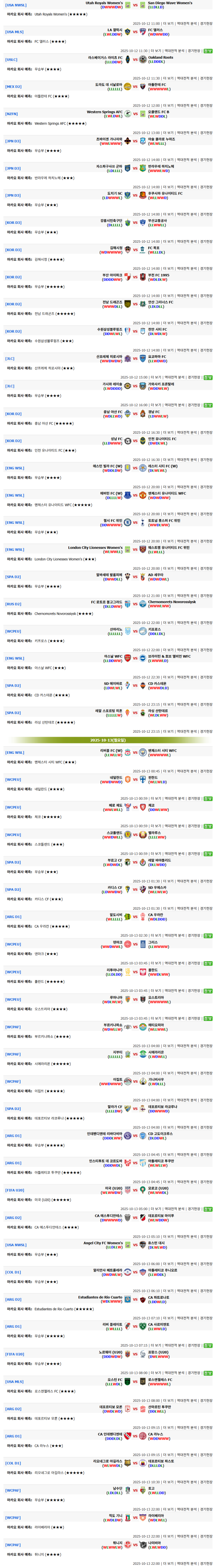Open the NZFN league tag
Image resolution: width=215 pixels, height=1568 pixels.
click(11, 114)
